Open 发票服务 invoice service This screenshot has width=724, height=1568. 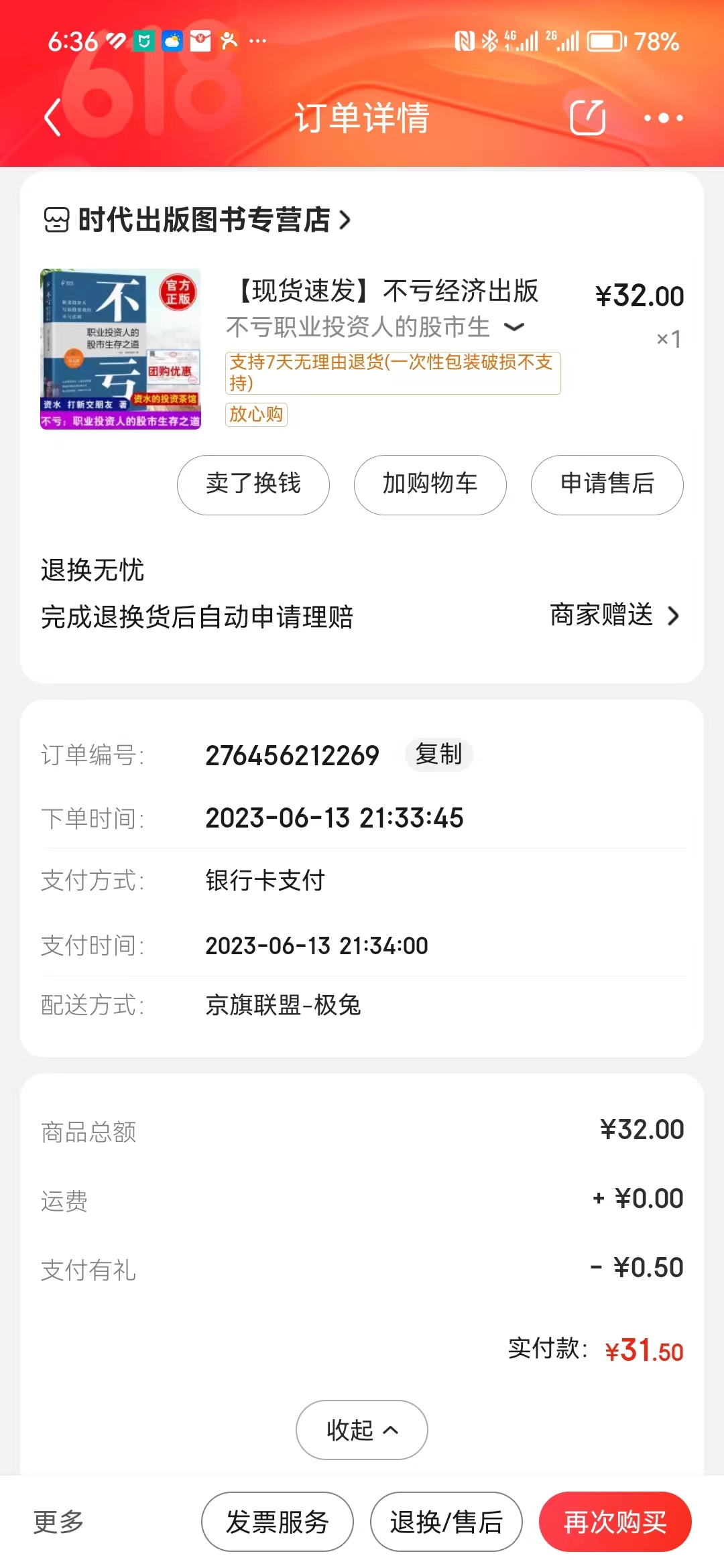pos(277,1522)
